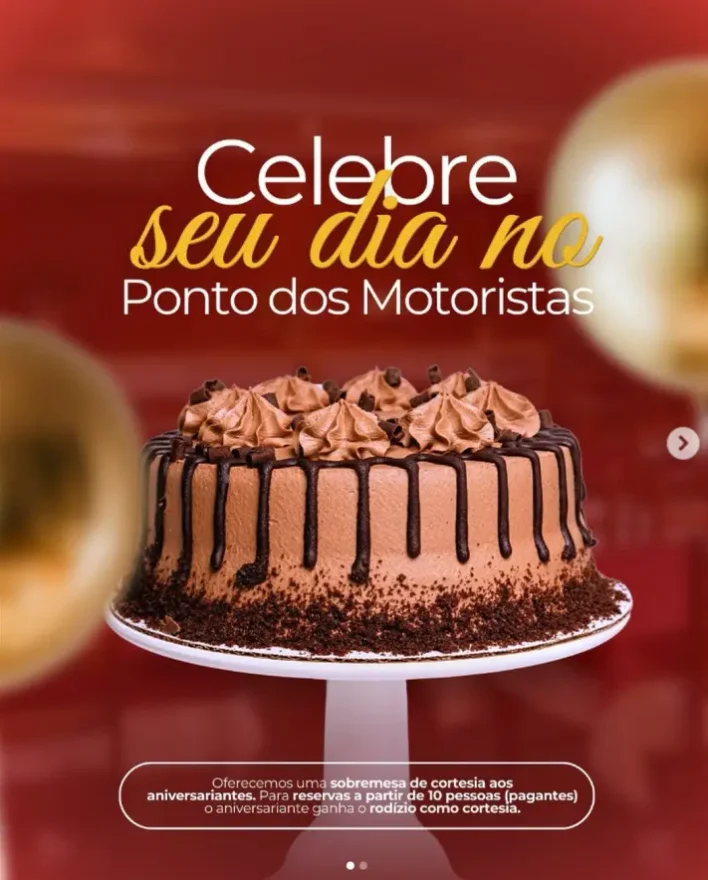Select the second page indicator dot
Screen dimensions: 708x880
363,865
